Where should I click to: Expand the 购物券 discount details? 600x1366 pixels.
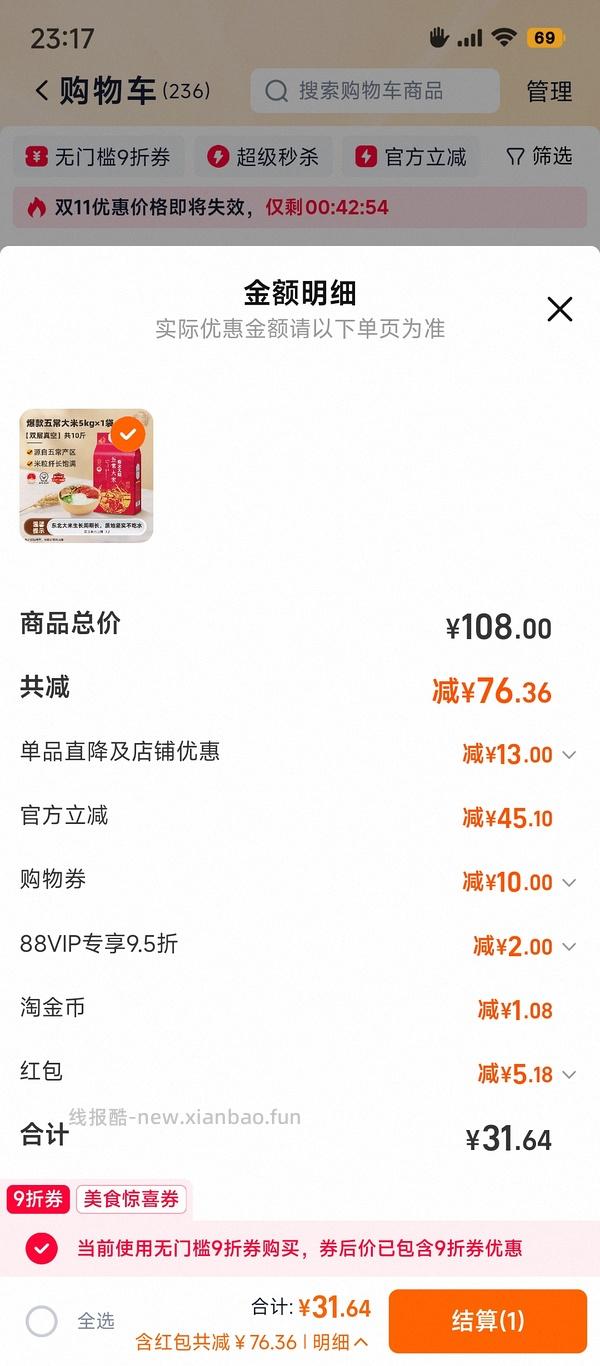569,882
